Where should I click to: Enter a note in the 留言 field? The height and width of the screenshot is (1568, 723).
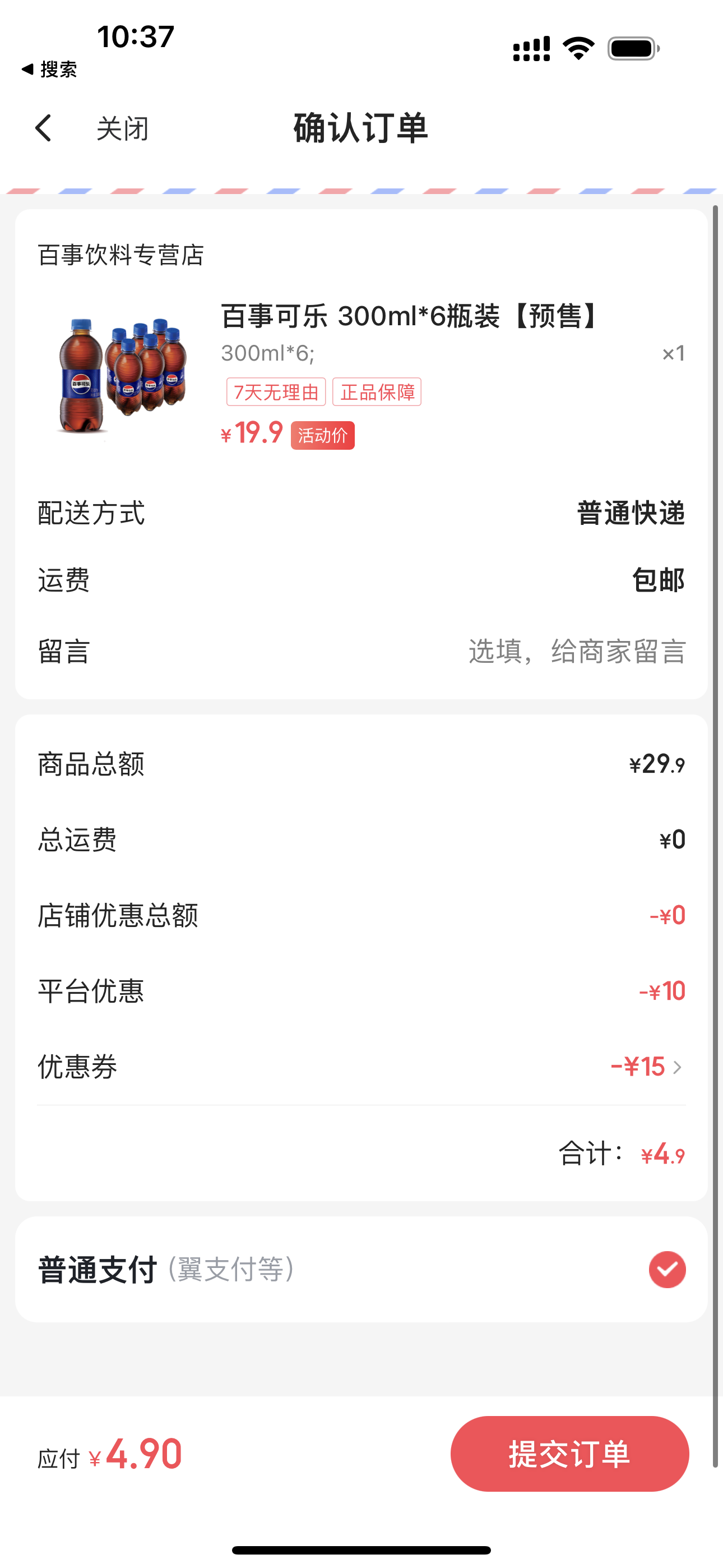point(576,651)
